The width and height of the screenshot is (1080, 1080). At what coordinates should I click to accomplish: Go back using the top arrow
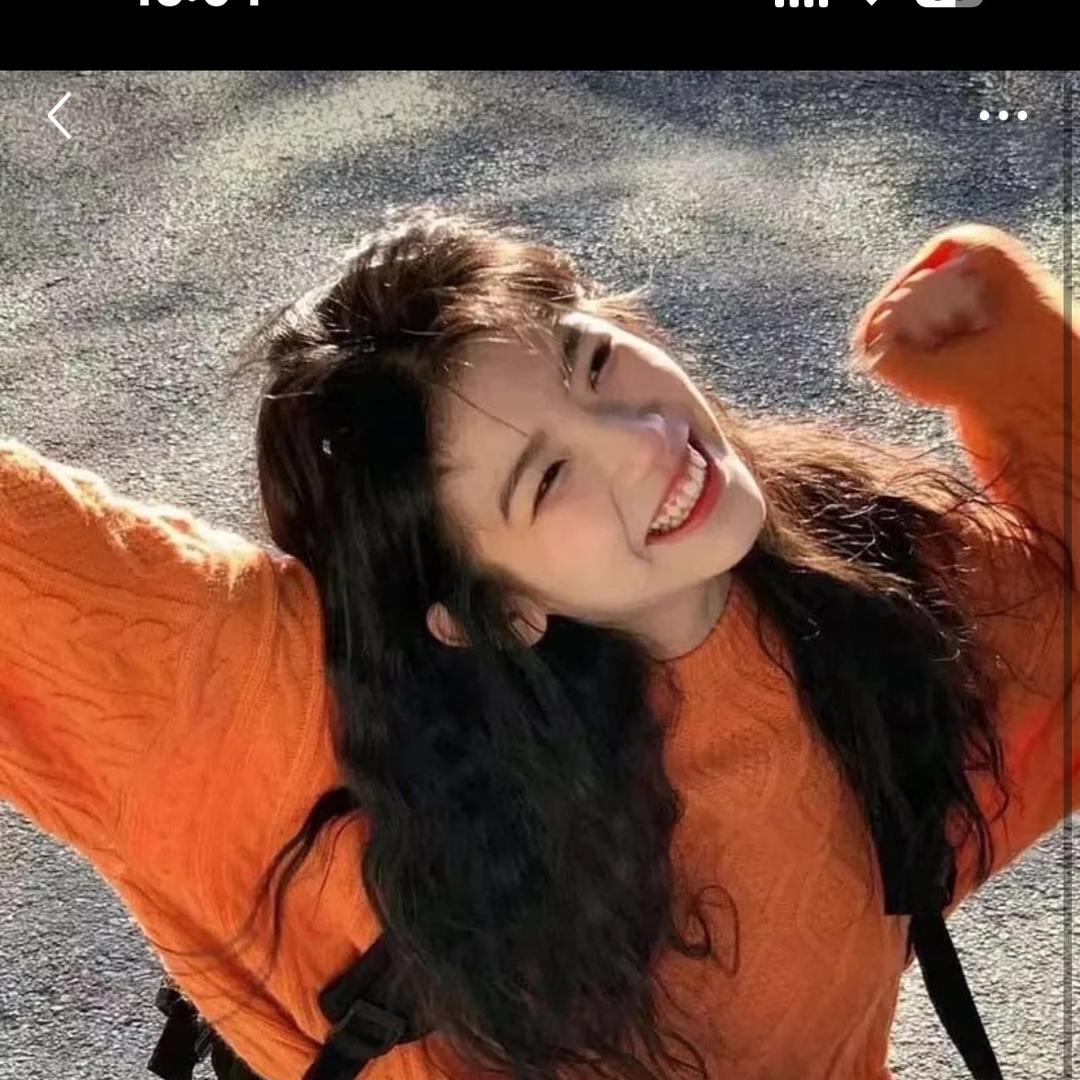60,116
